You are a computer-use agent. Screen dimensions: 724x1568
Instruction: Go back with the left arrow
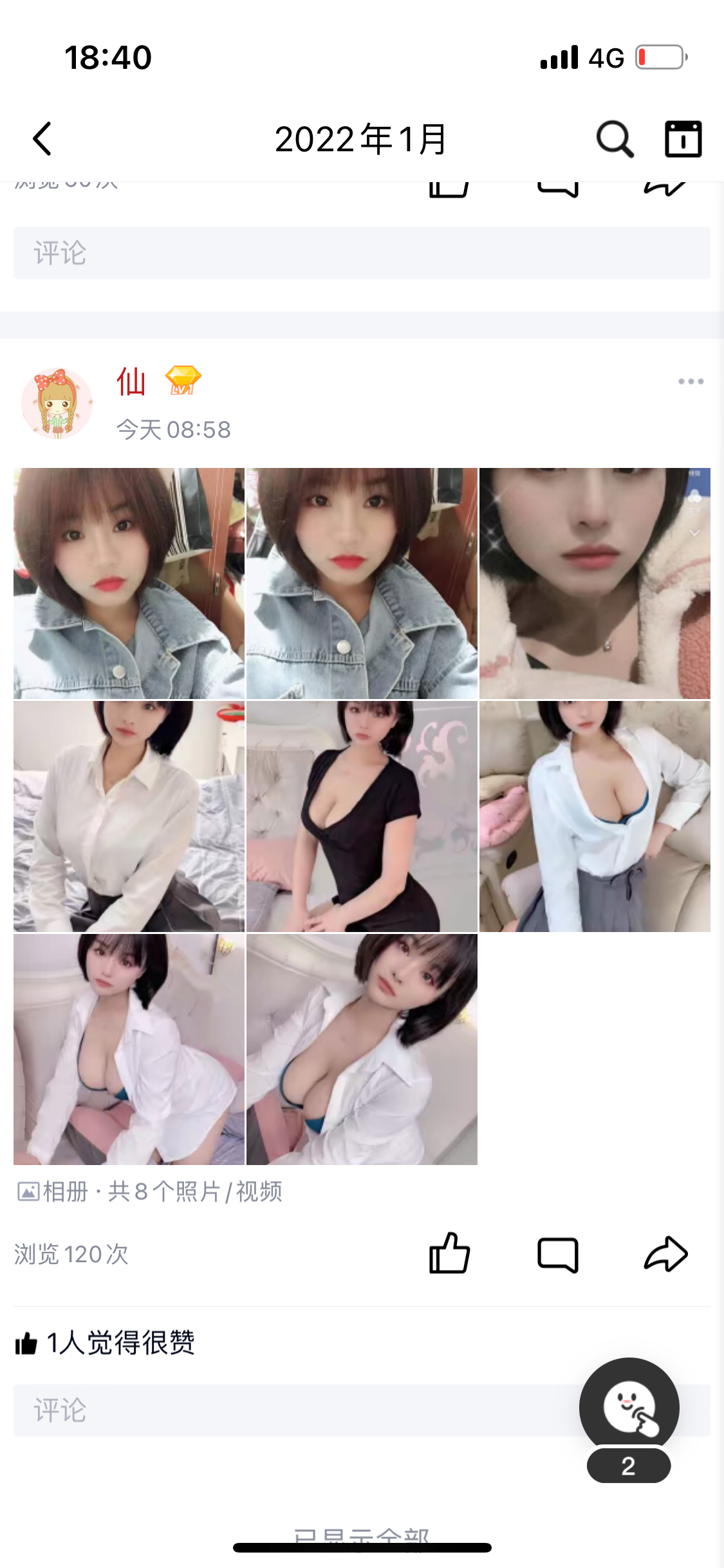(41, 138)
